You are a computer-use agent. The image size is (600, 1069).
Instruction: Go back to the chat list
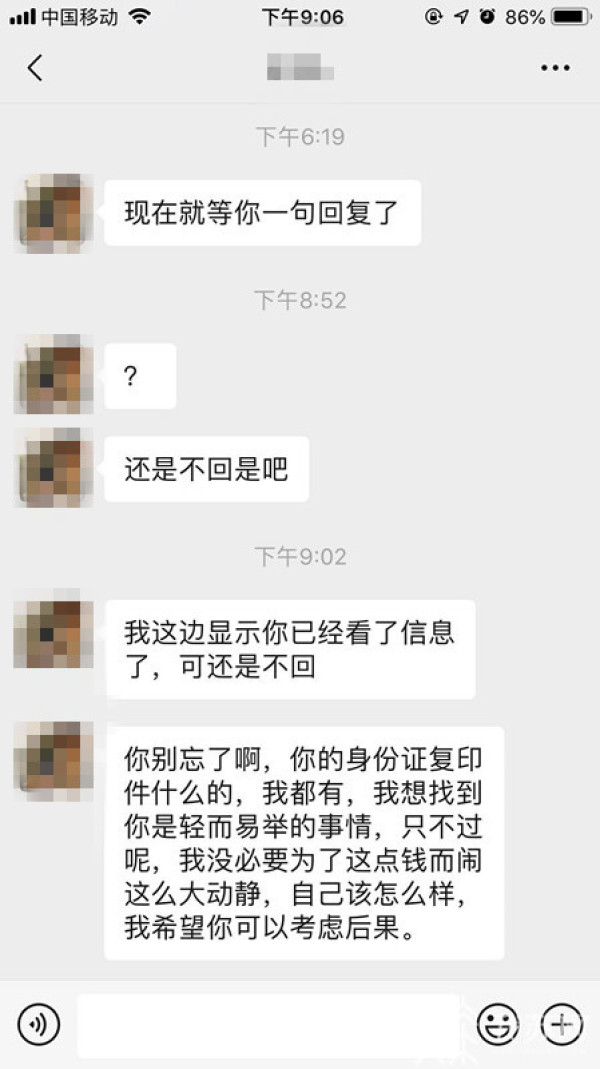[x=35, y=68]
